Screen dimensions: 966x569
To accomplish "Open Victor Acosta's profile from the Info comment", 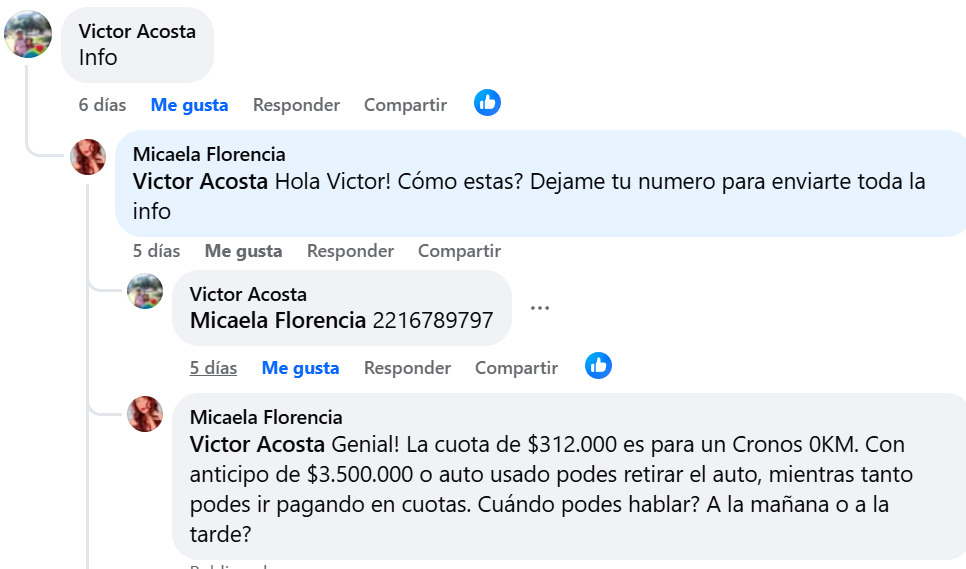I will pos(137,31).
